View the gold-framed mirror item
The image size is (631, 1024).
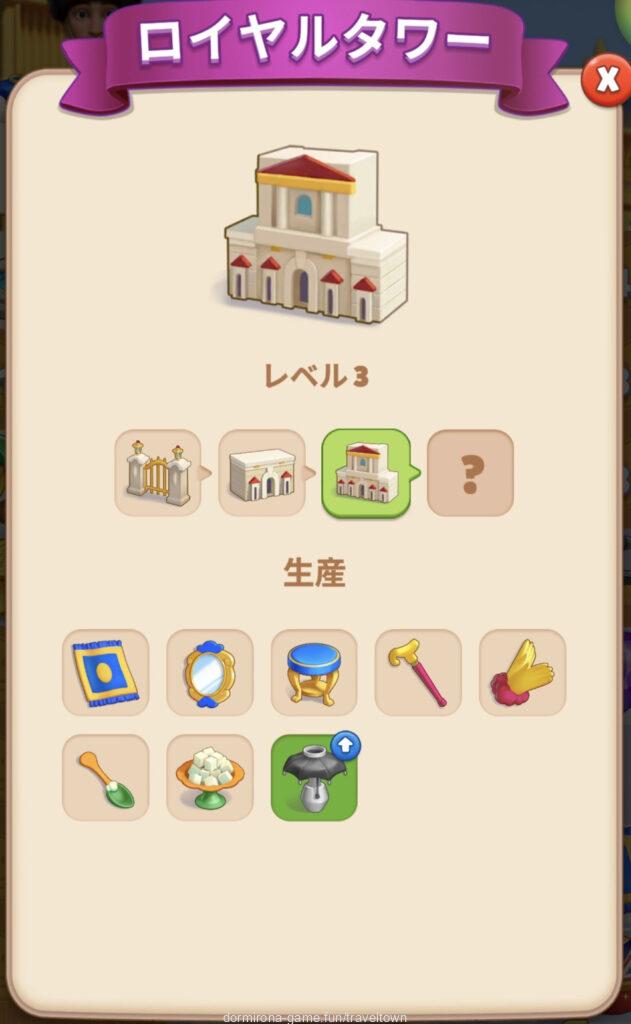pos(209,672)
